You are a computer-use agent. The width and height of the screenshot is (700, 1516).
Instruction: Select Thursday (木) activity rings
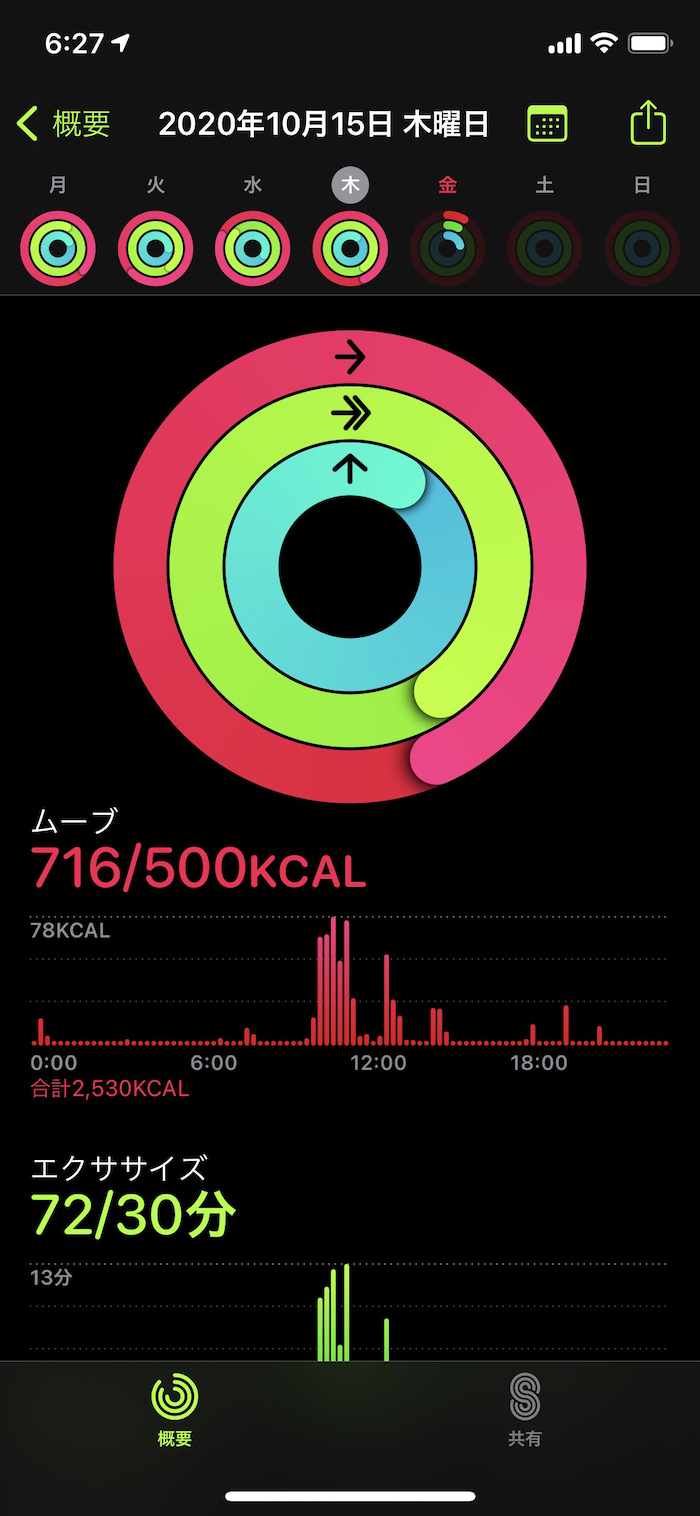(350, 248)
